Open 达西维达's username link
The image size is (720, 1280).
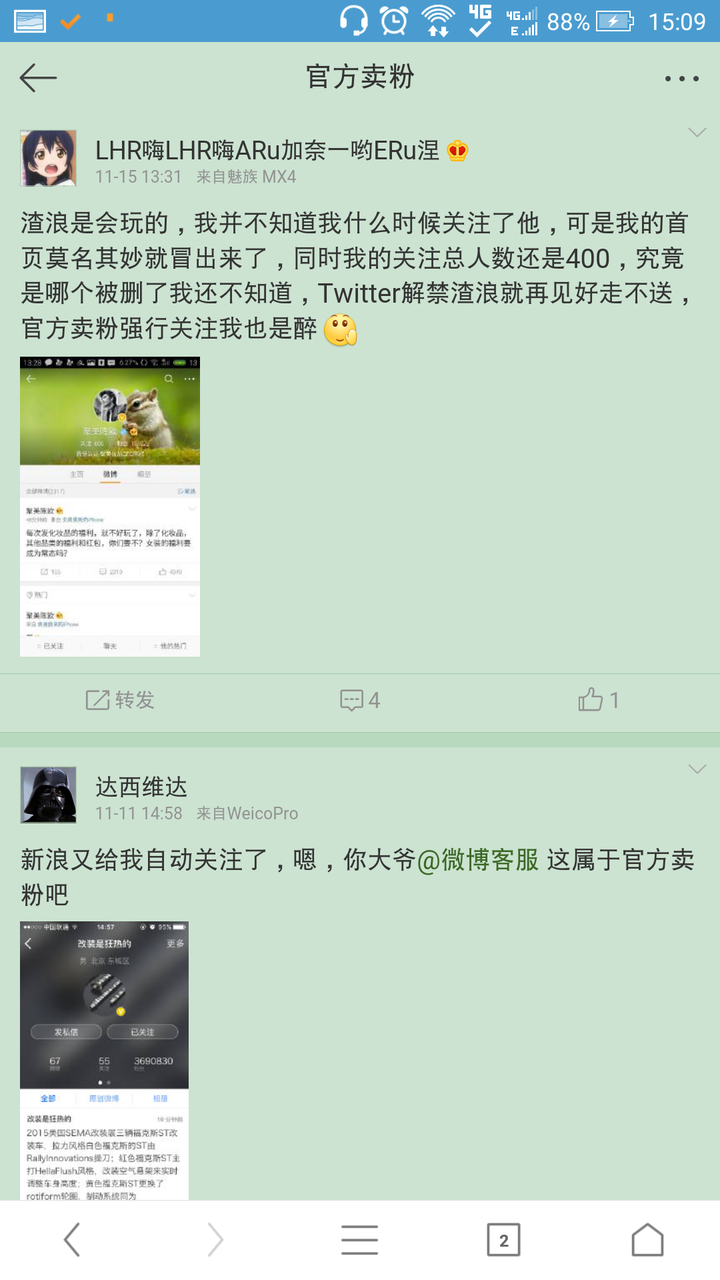pyautogui.click(x=141, y=786)
